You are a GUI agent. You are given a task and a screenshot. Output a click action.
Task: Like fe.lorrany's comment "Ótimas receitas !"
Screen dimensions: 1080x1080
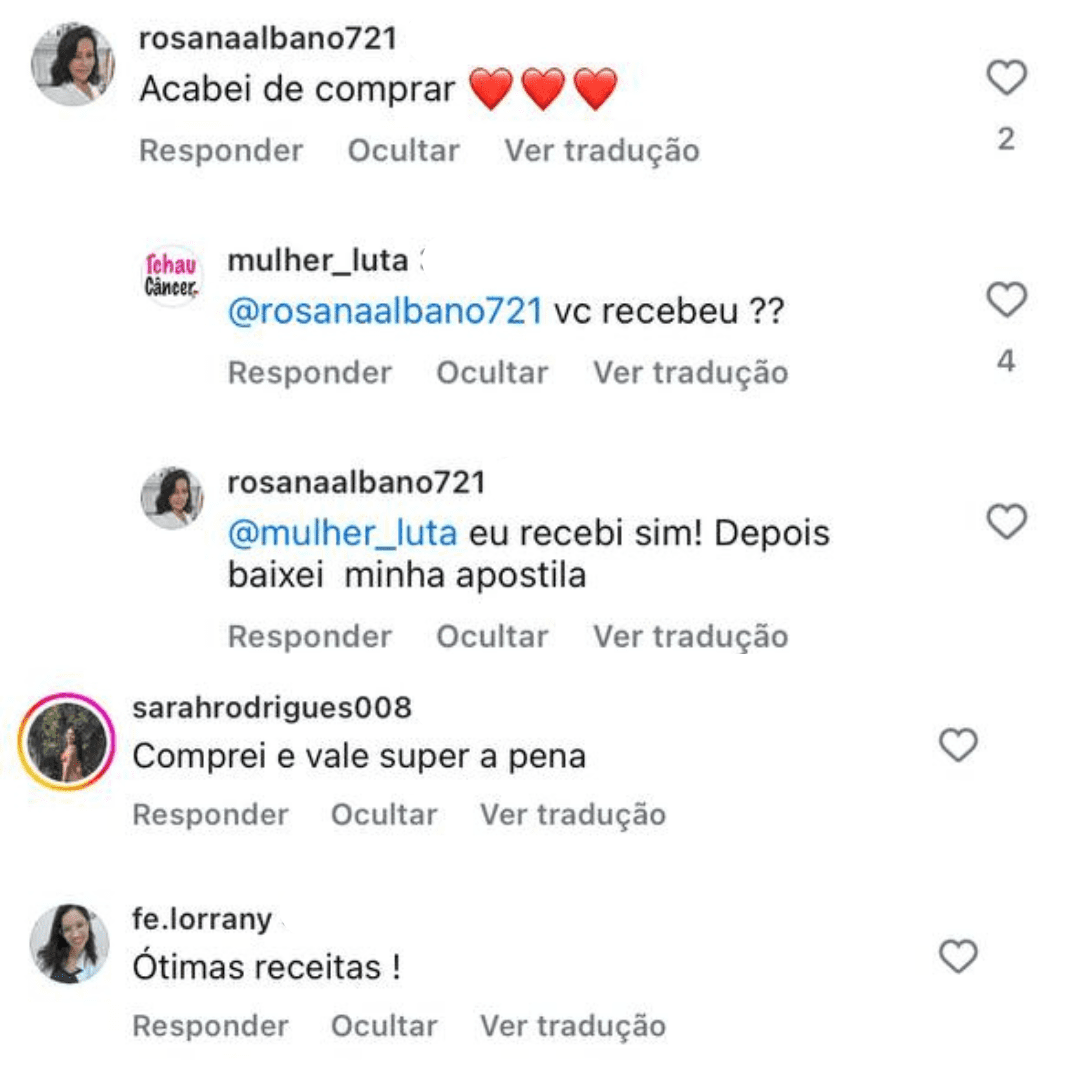[x=958, y=957]
